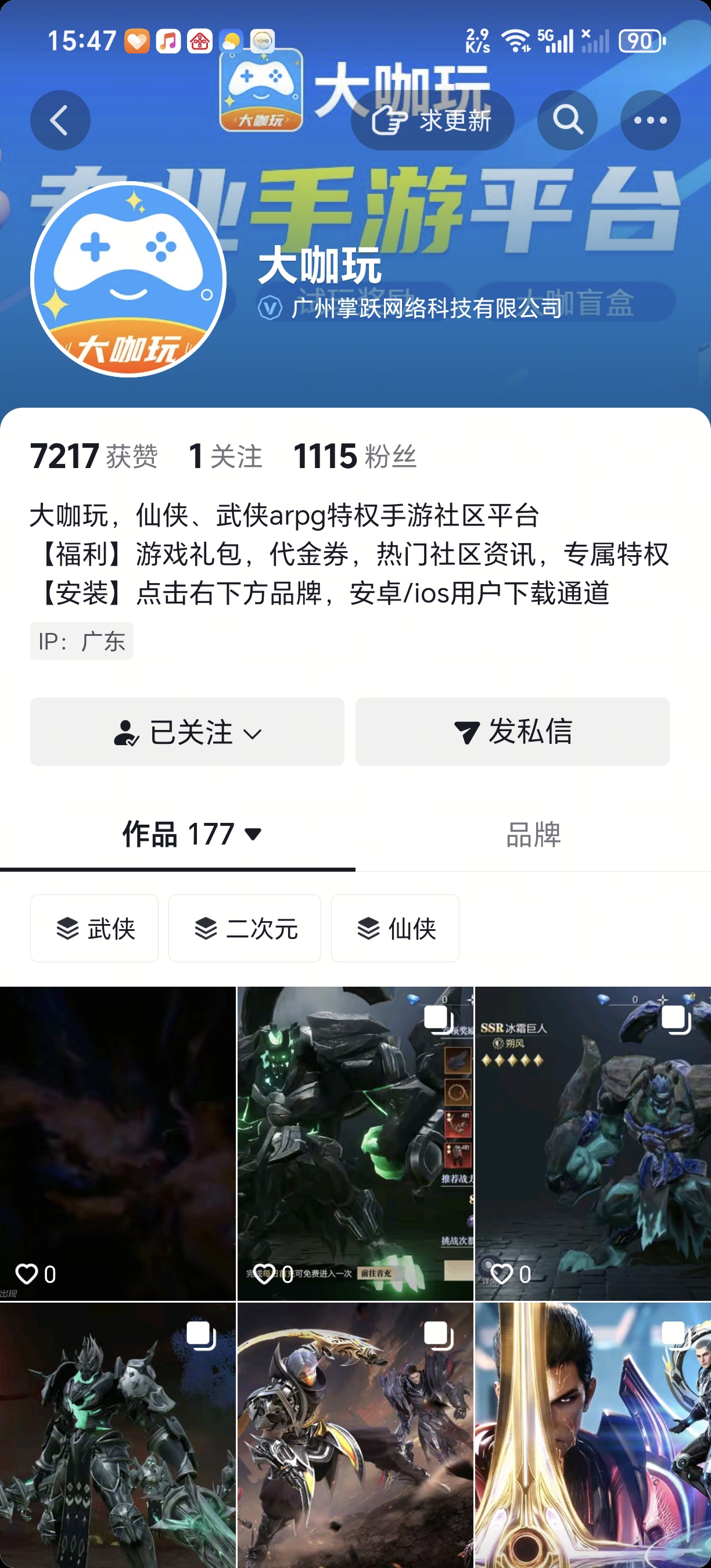Expand the 已关注 follow options

pyautogui.click(x=187, y=732)
